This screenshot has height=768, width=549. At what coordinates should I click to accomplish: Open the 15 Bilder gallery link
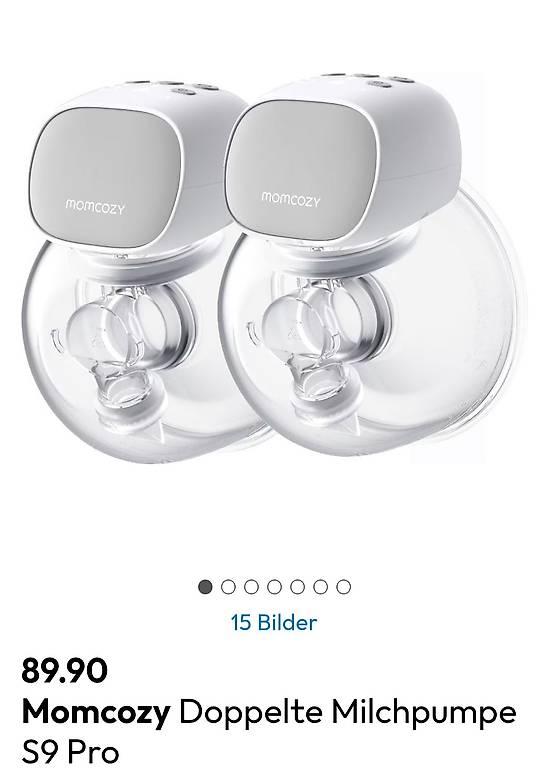coord(274,623)
